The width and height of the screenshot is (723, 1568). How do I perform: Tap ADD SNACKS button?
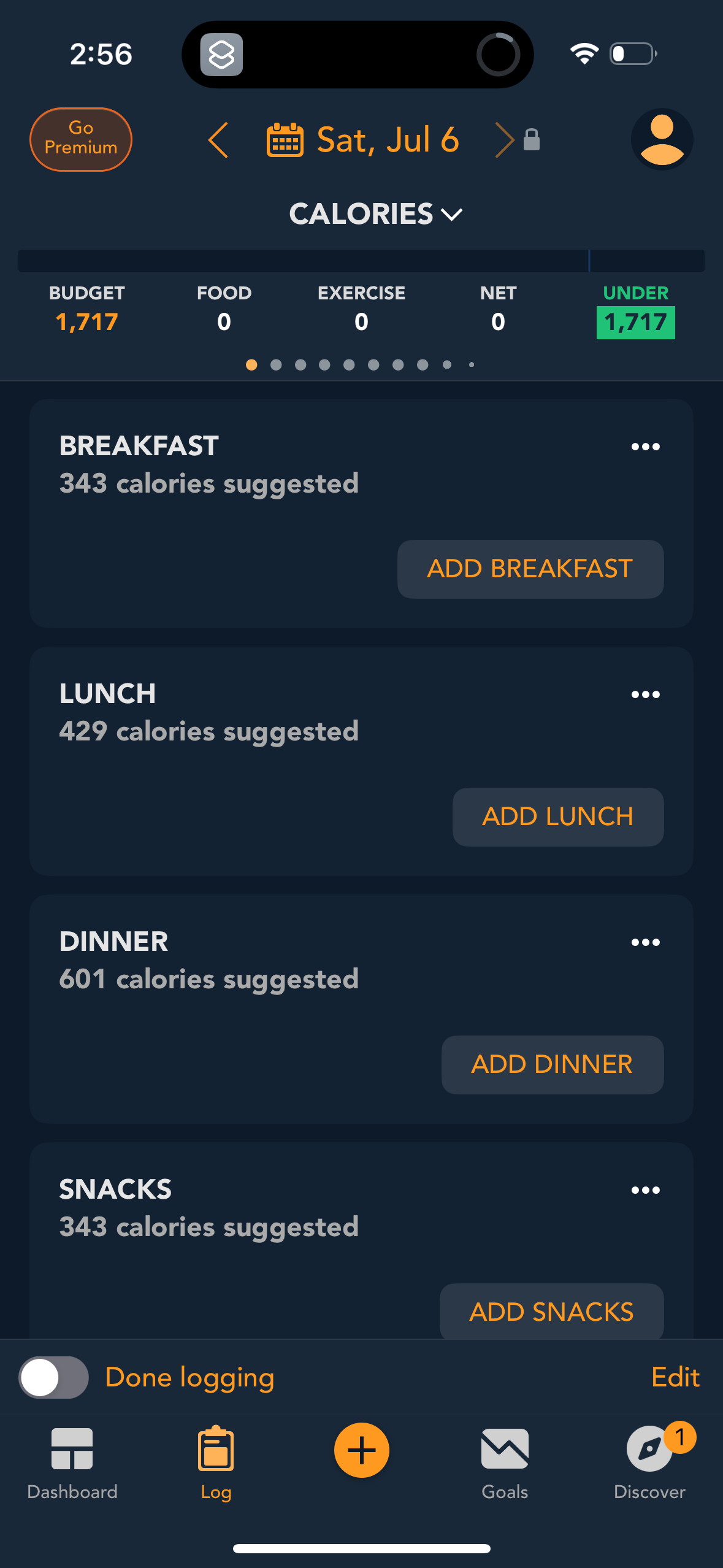[551, 1312]
